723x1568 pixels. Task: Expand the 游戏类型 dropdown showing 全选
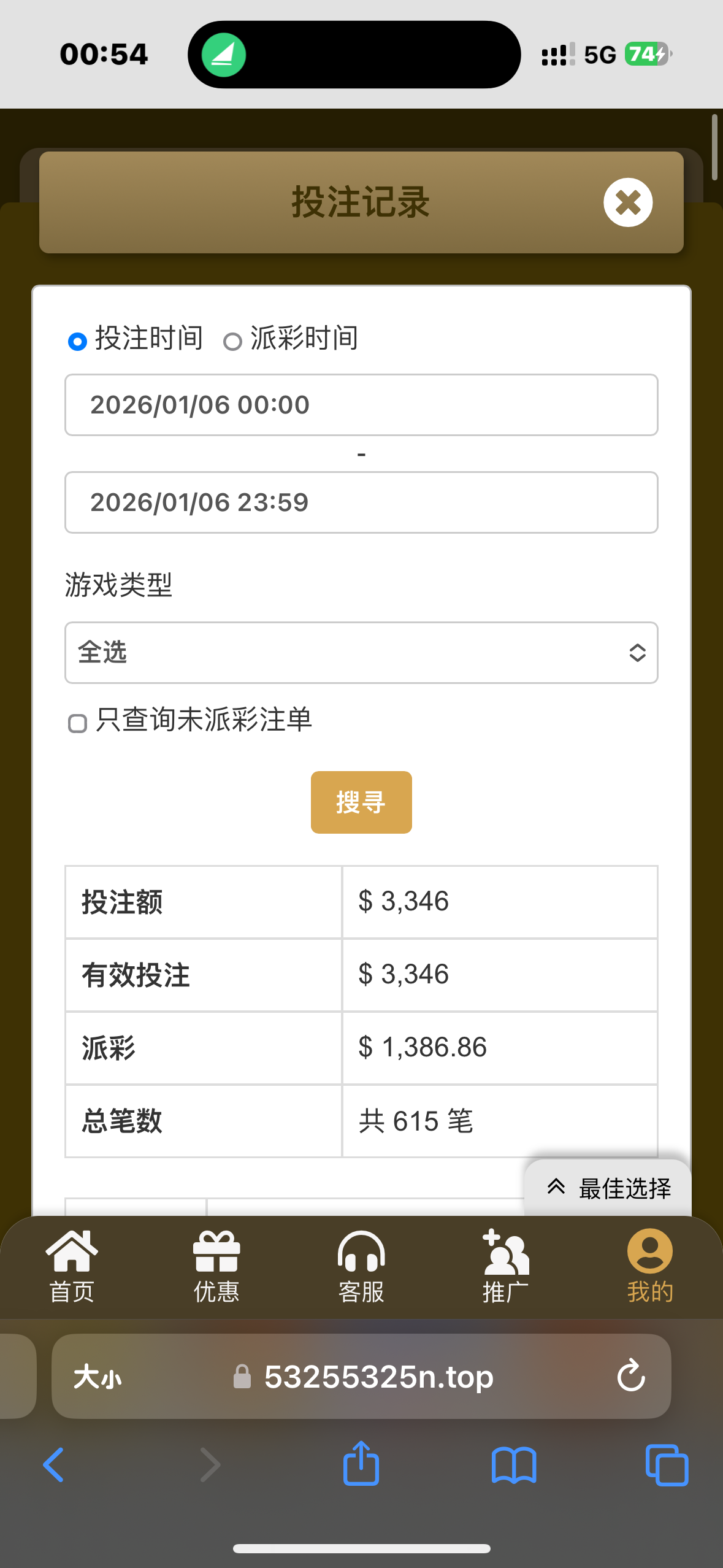tap(361, 653)
